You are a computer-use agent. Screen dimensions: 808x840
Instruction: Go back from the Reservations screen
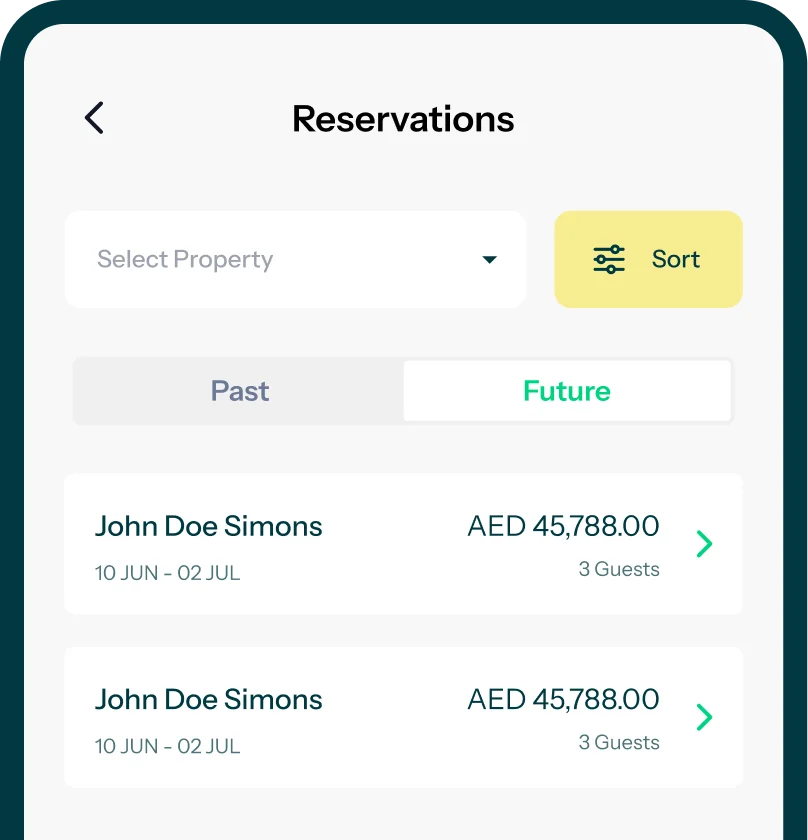coord(94,118)
